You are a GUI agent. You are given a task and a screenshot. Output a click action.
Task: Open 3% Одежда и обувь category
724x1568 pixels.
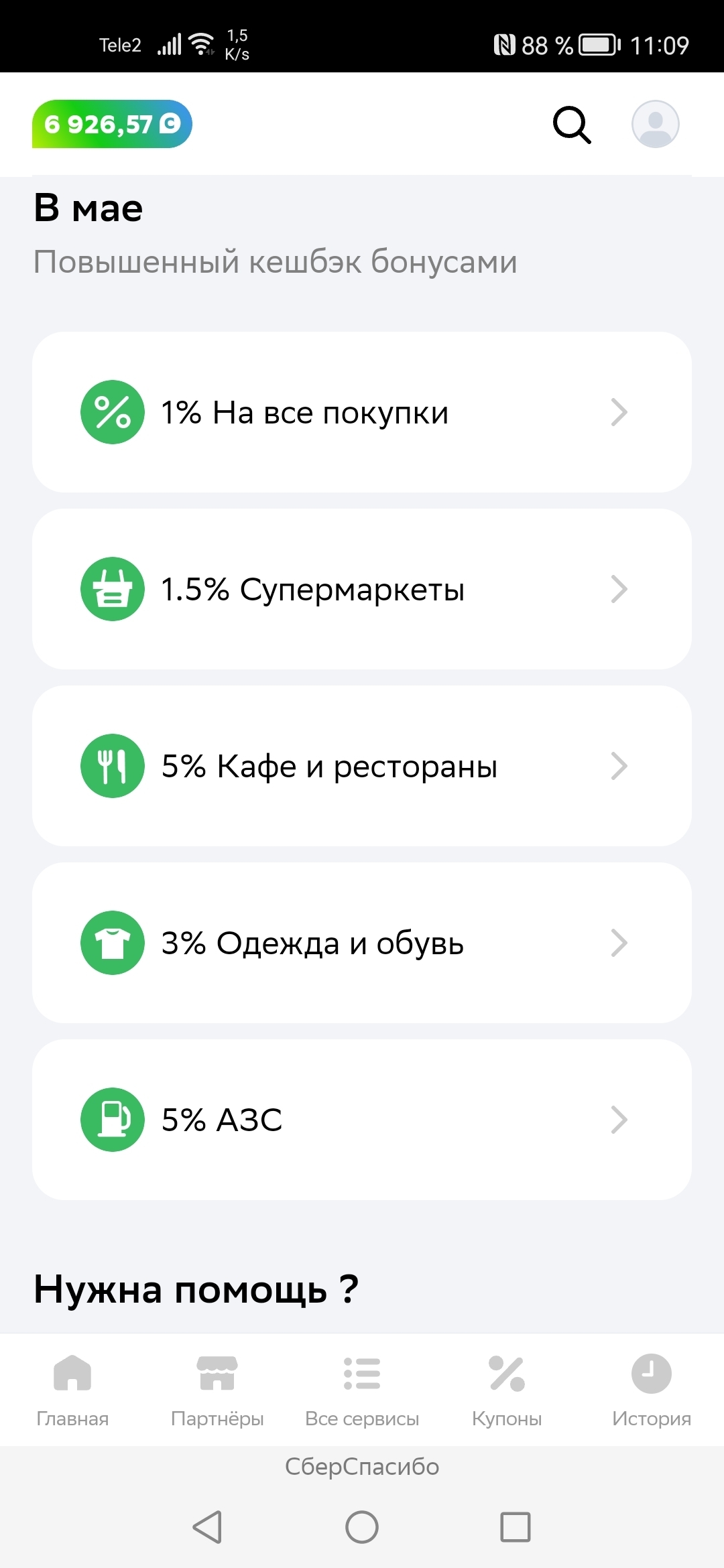click(x=362, y=943)
